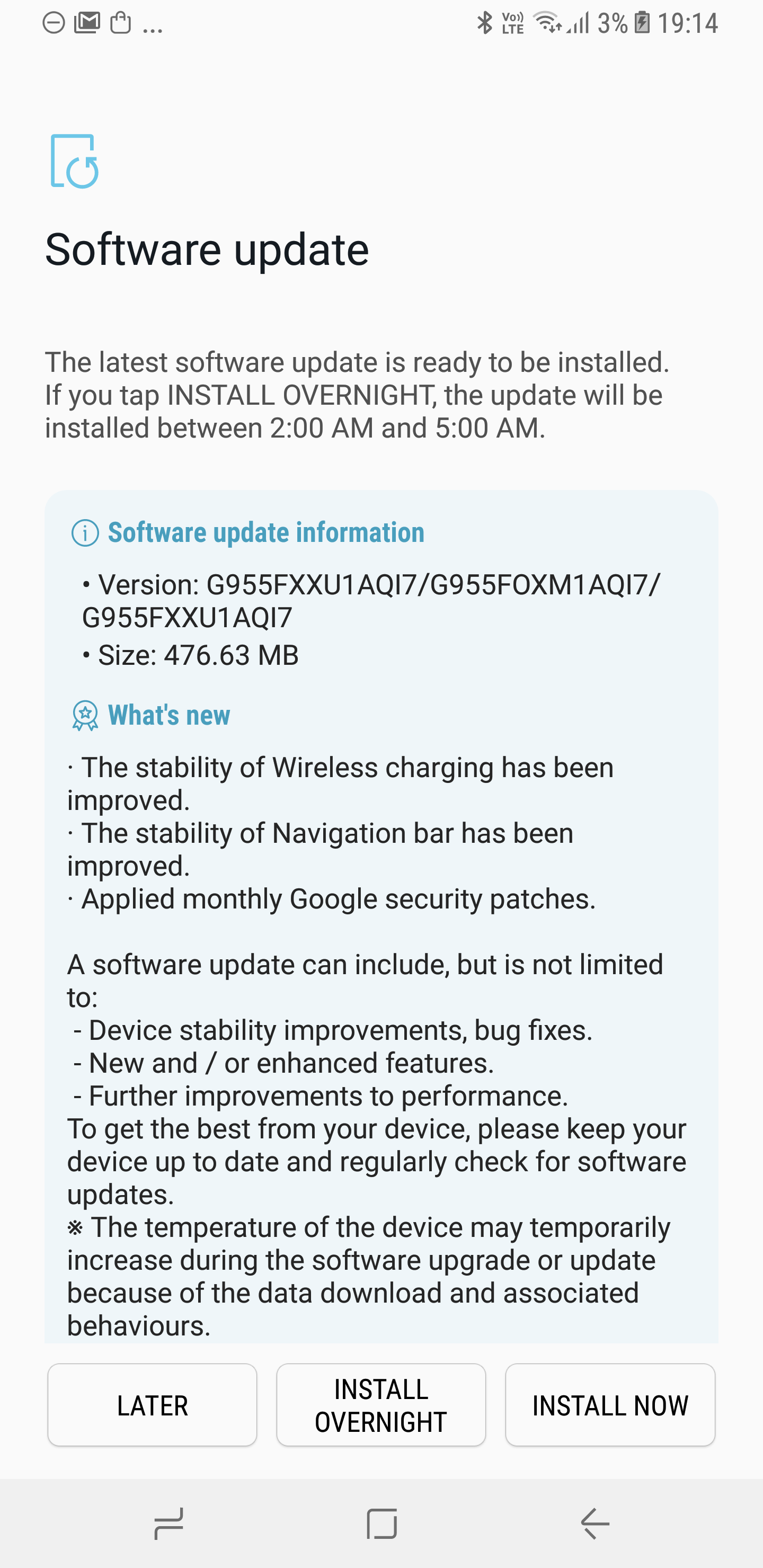Choose INSTALL OVERNIGHT option
This screenshot has height=1568, width=763.
[380, 1405]
